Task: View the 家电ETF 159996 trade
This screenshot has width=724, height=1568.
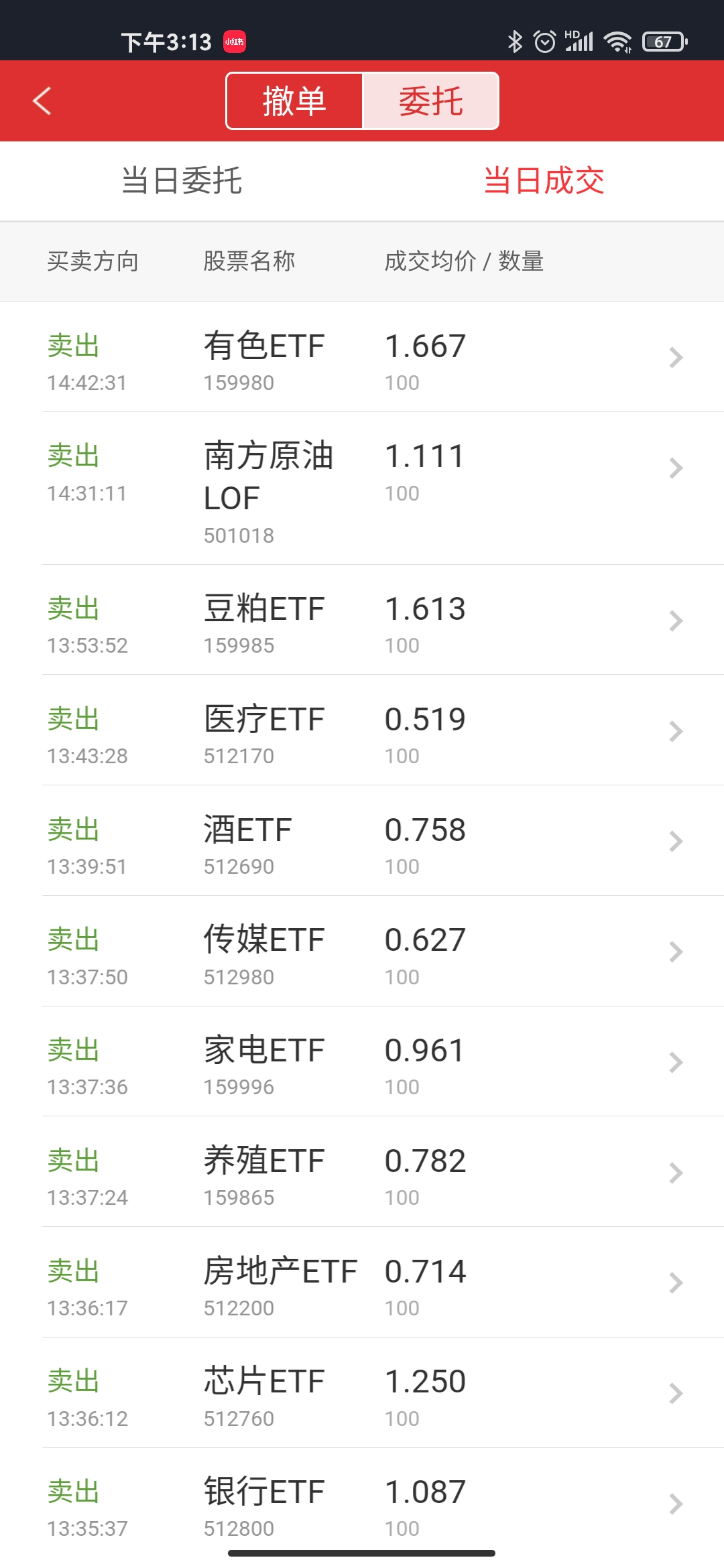Action: click(362, 1062)
